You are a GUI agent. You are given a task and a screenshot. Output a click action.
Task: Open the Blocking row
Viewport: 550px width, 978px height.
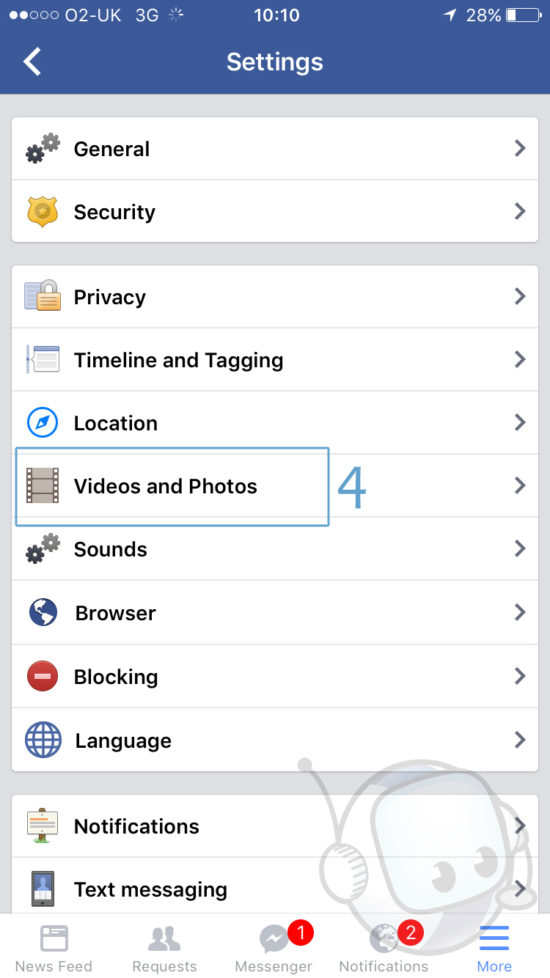[275, 676]
